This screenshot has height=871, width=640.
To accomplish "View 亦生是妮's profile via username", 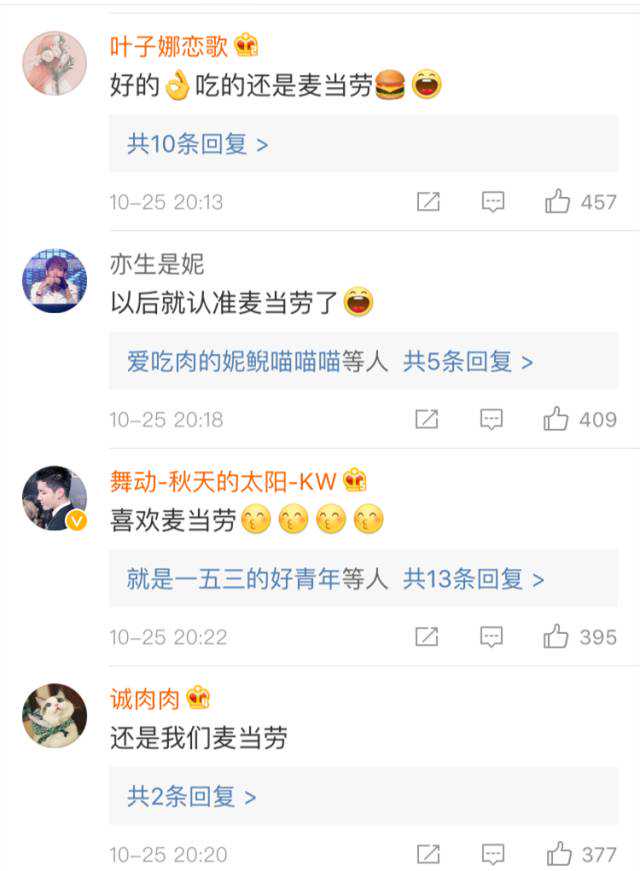I will [157, 264].
